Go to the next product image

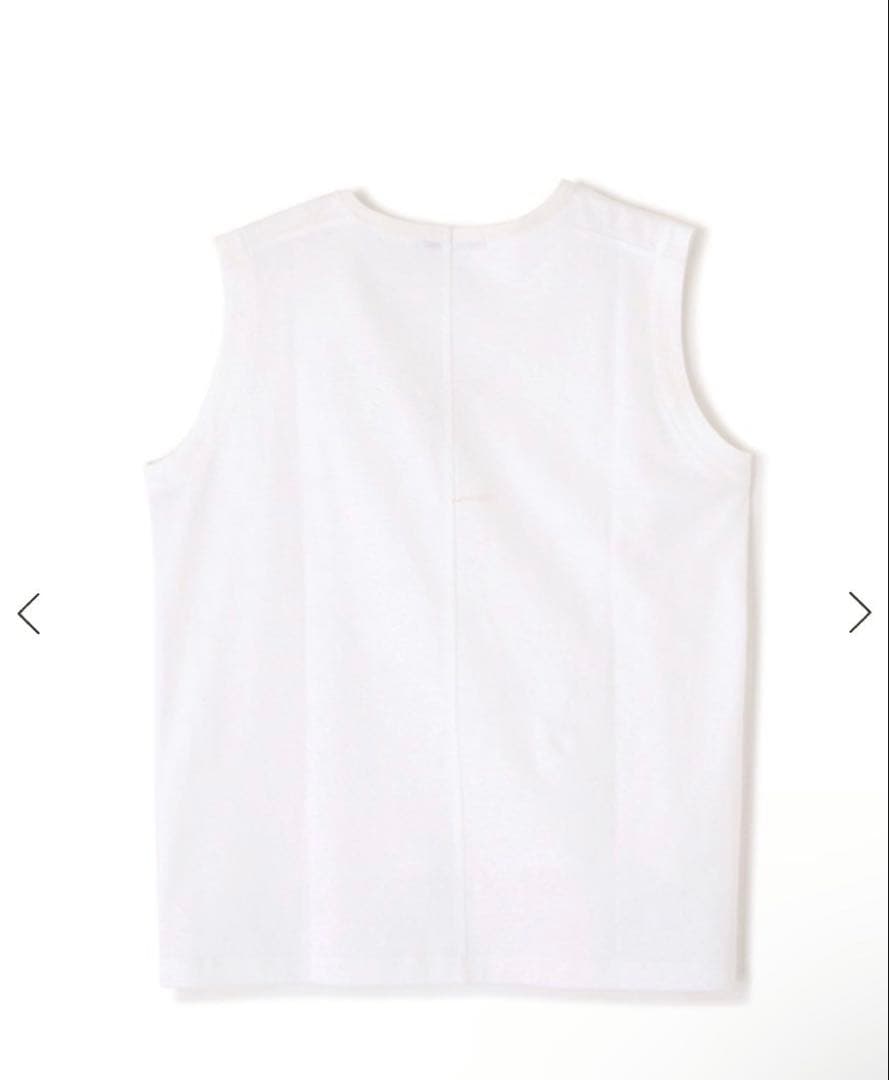tap(859, 612)
